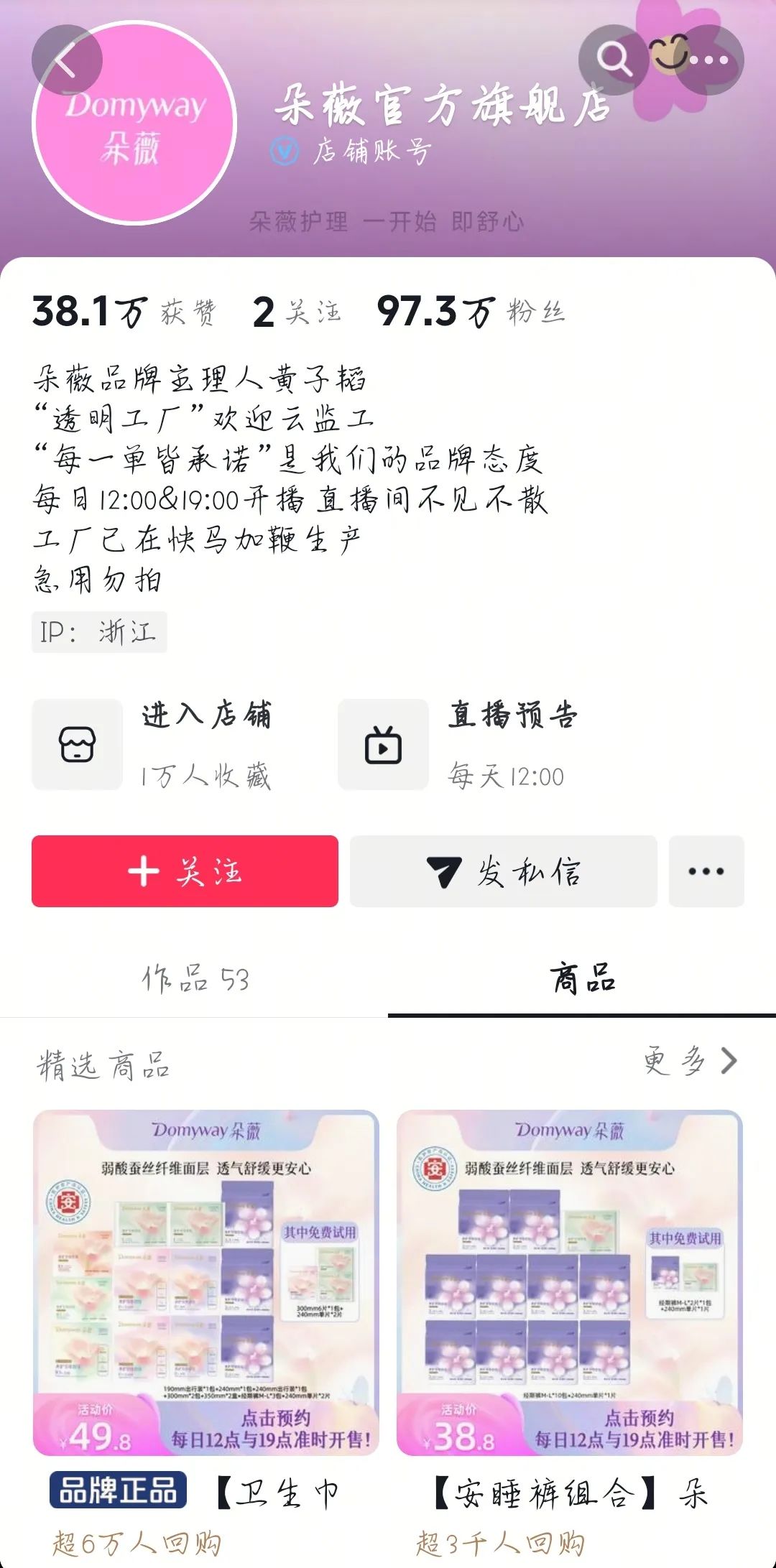View the 朵薇 profile avatar
The height and width of the screenshot is (1568, 776).
point(134,123)
